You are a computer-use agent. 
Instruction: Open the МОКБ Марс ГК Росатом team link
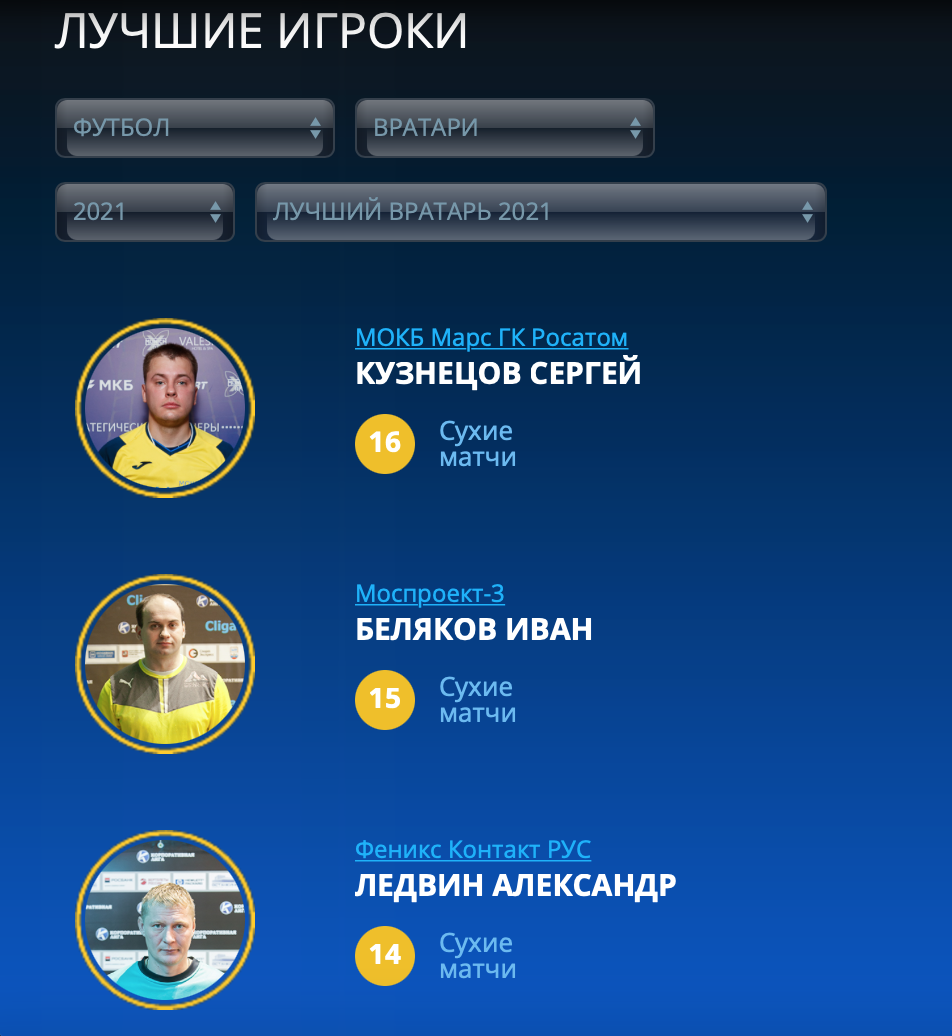[x=491, y=338]
